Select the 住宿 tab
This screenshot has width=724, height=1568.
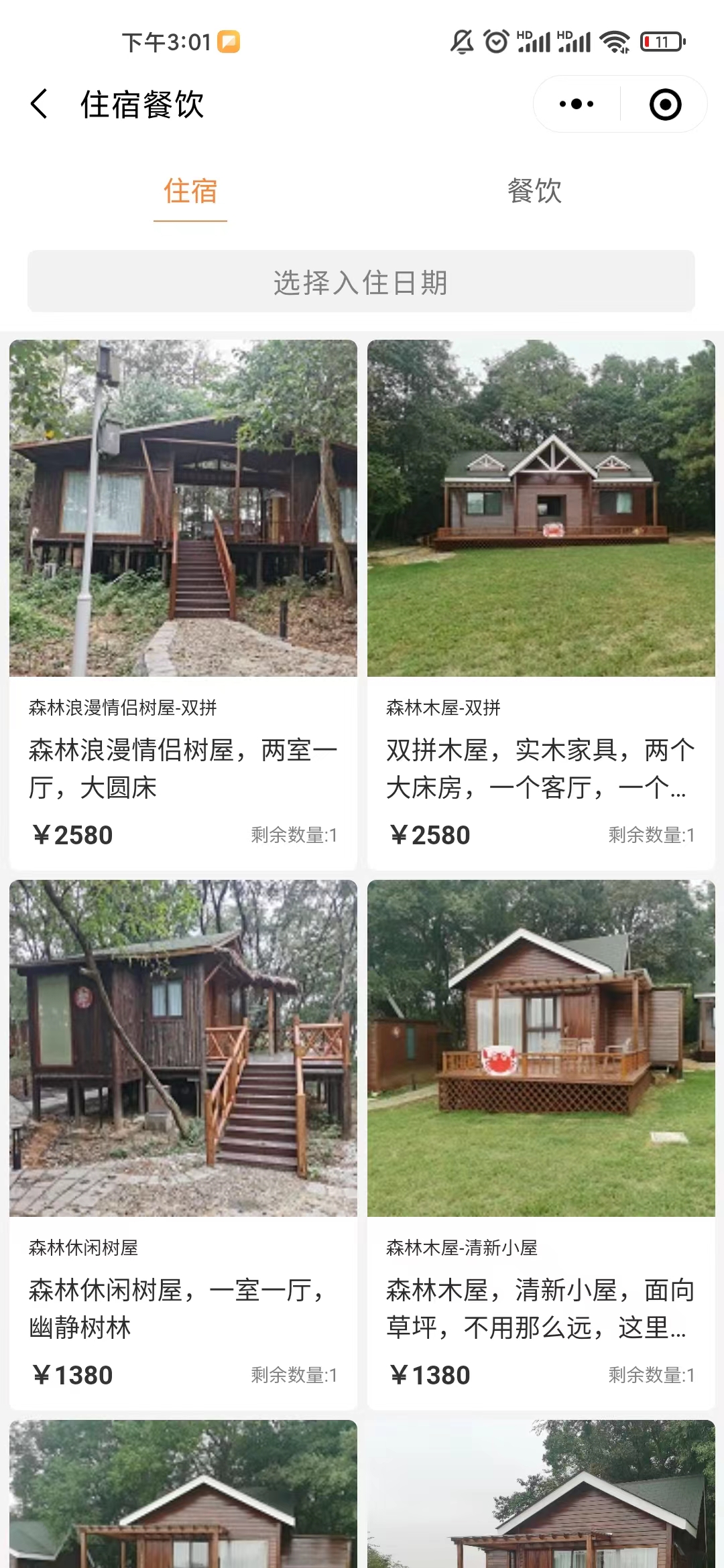point(190,191)
